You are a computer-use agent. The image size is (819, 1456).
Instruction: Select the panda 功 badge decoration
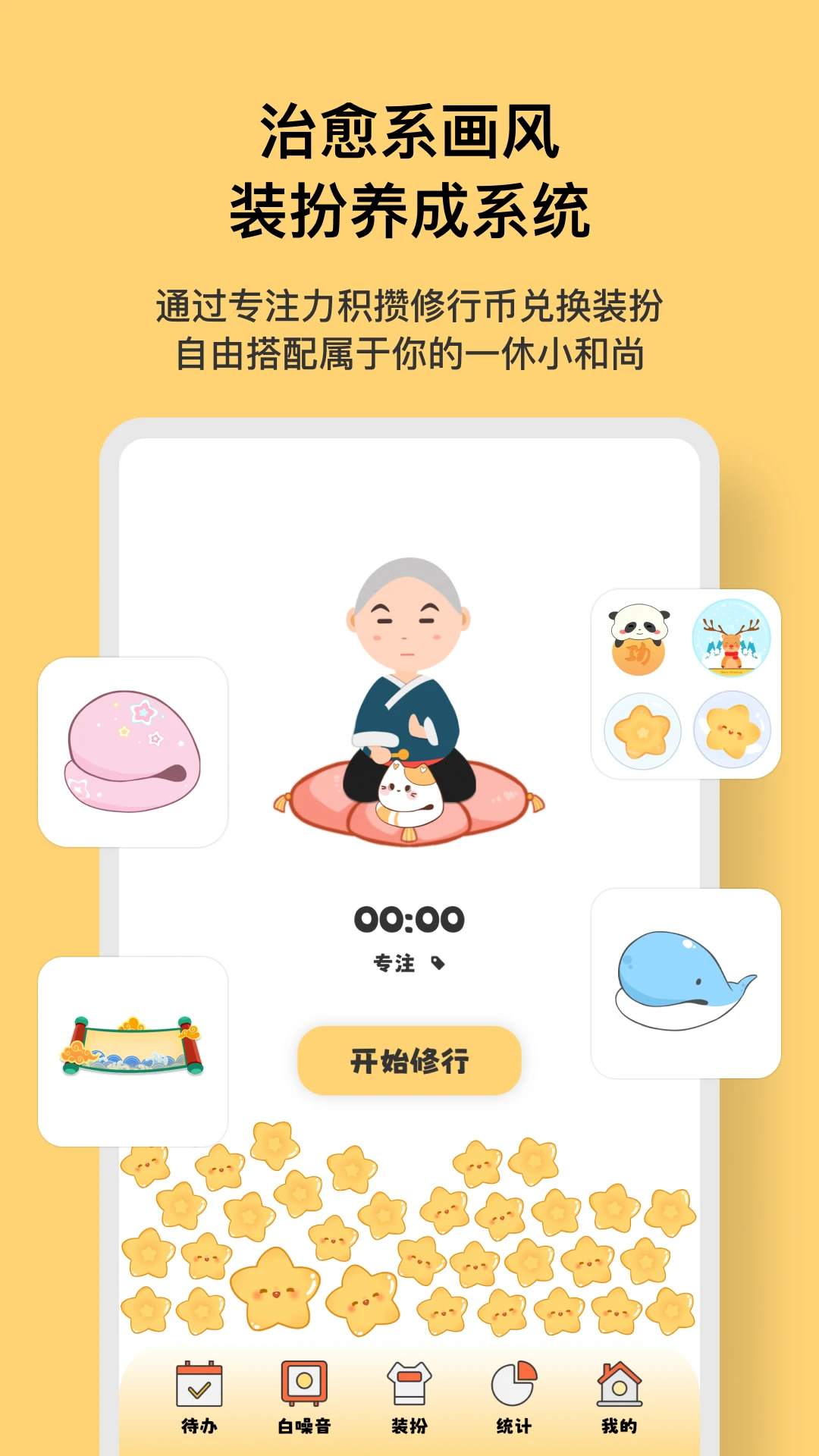coord(638,639)
